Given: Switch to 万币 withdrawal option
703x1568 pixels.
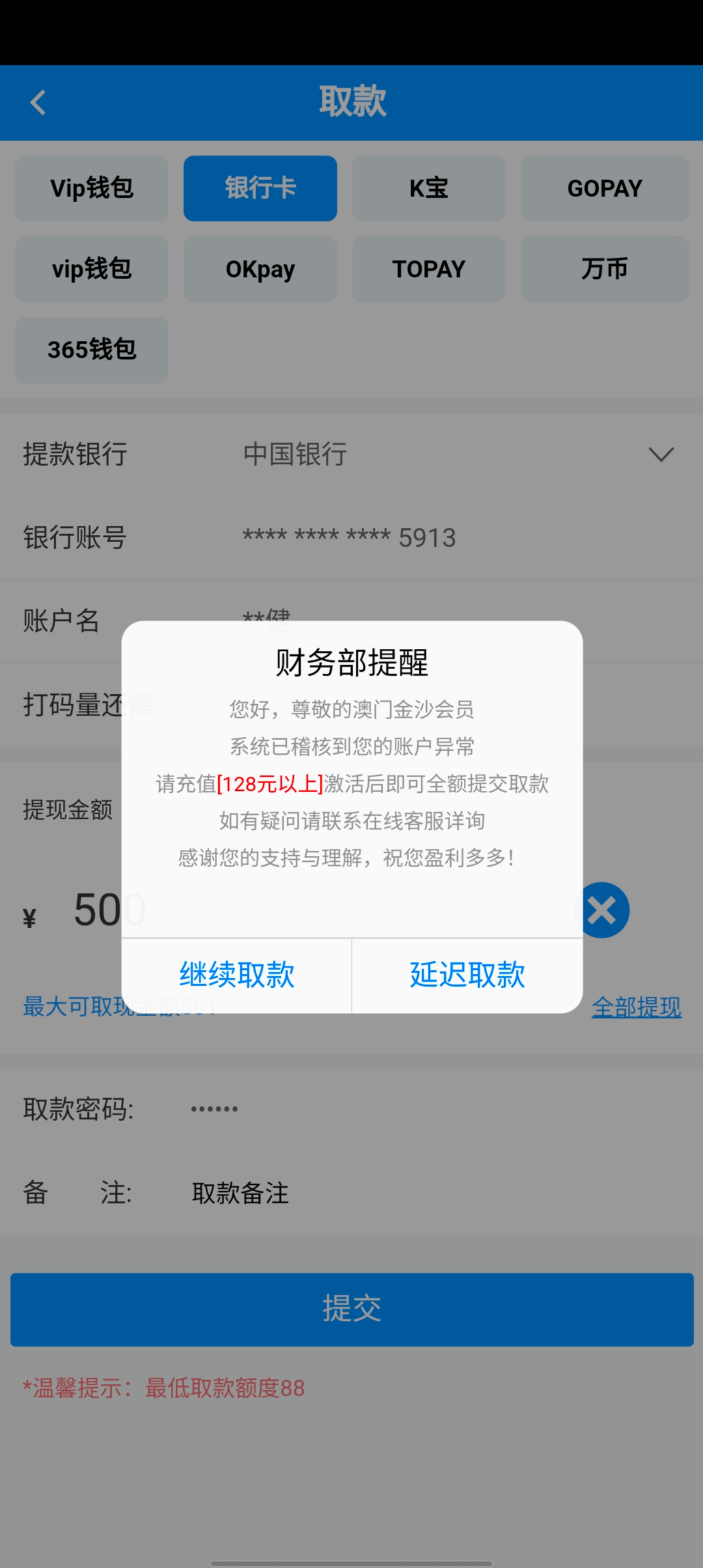Looking at the screenshot, I should pos(604,269).
